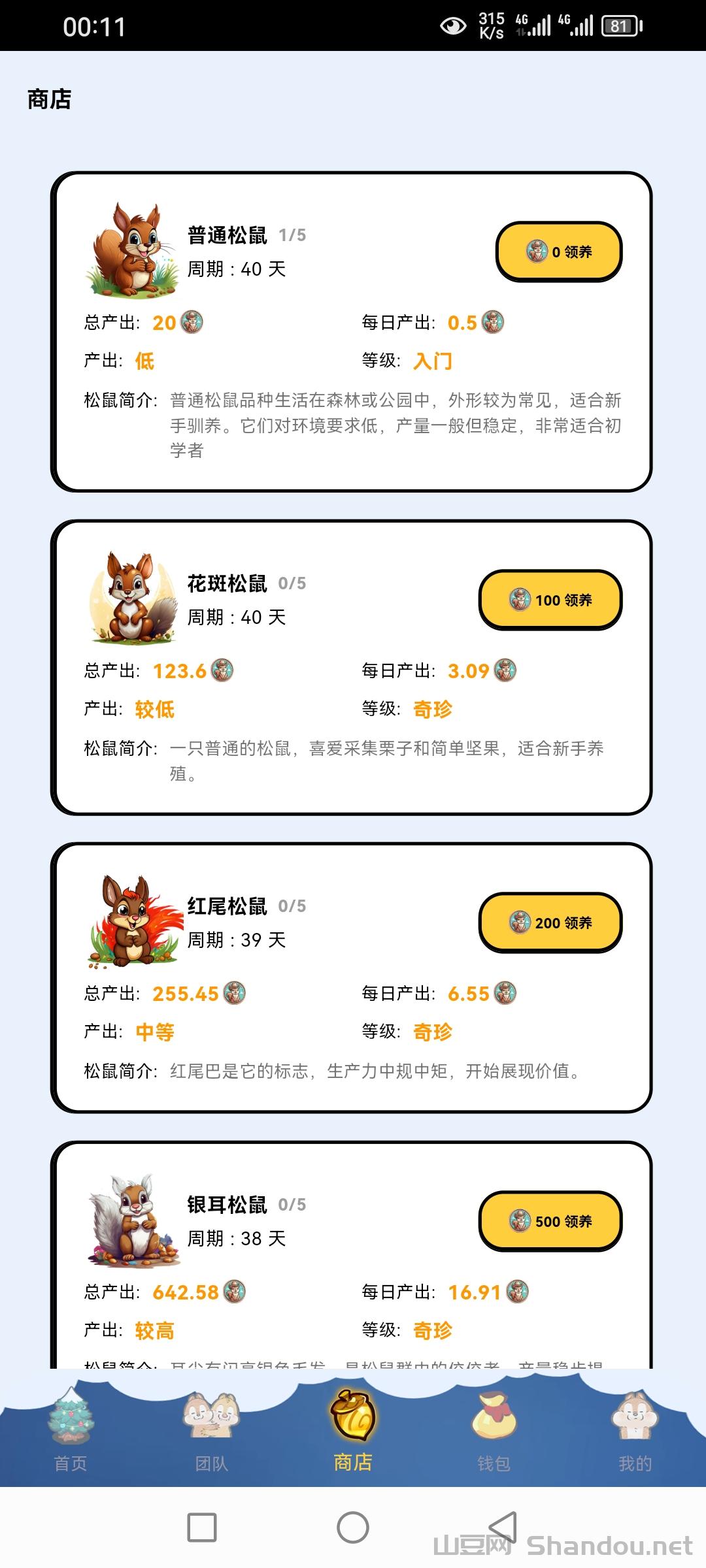Open the recent apps view

[x=202, y=1528]
